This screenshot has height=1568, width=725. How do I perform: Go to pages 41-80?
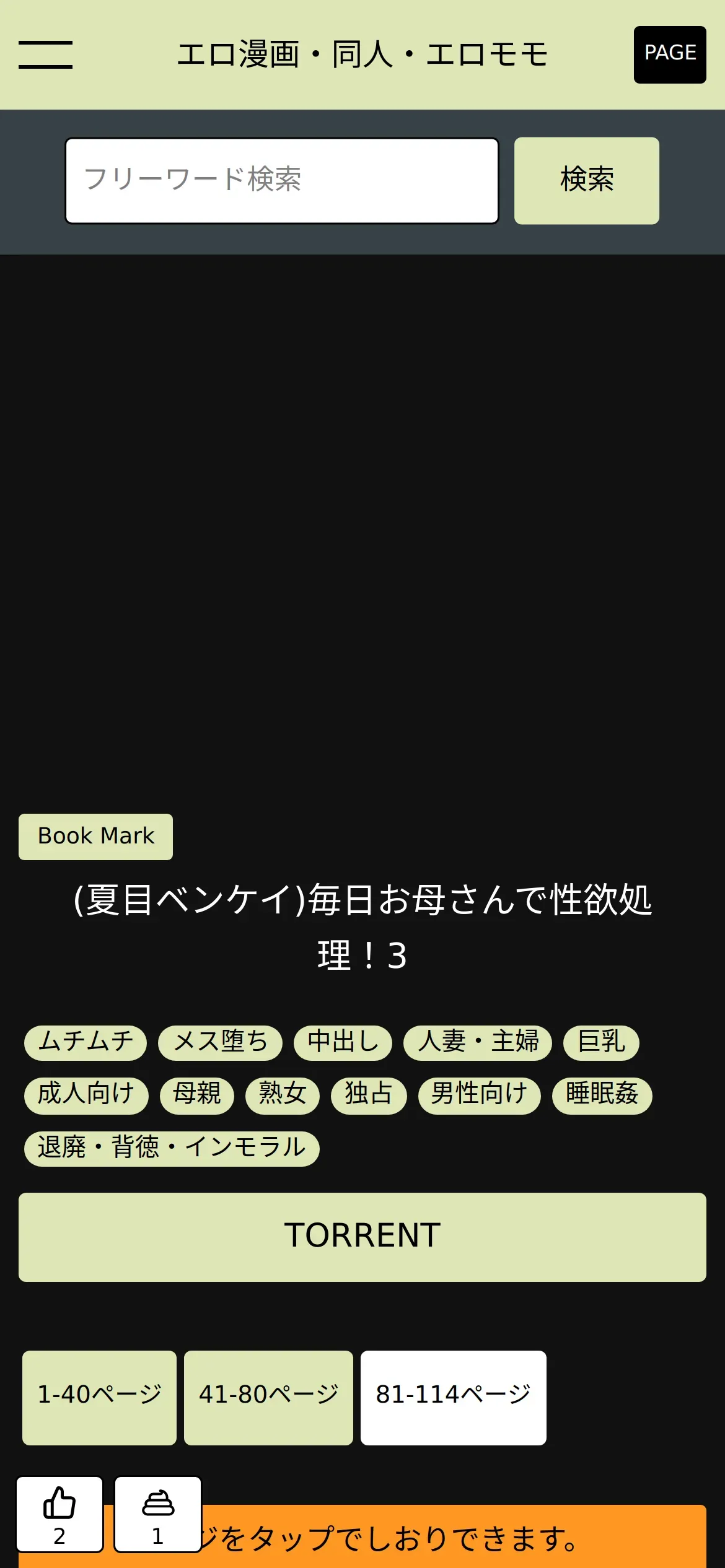[x=268, y=1397]
